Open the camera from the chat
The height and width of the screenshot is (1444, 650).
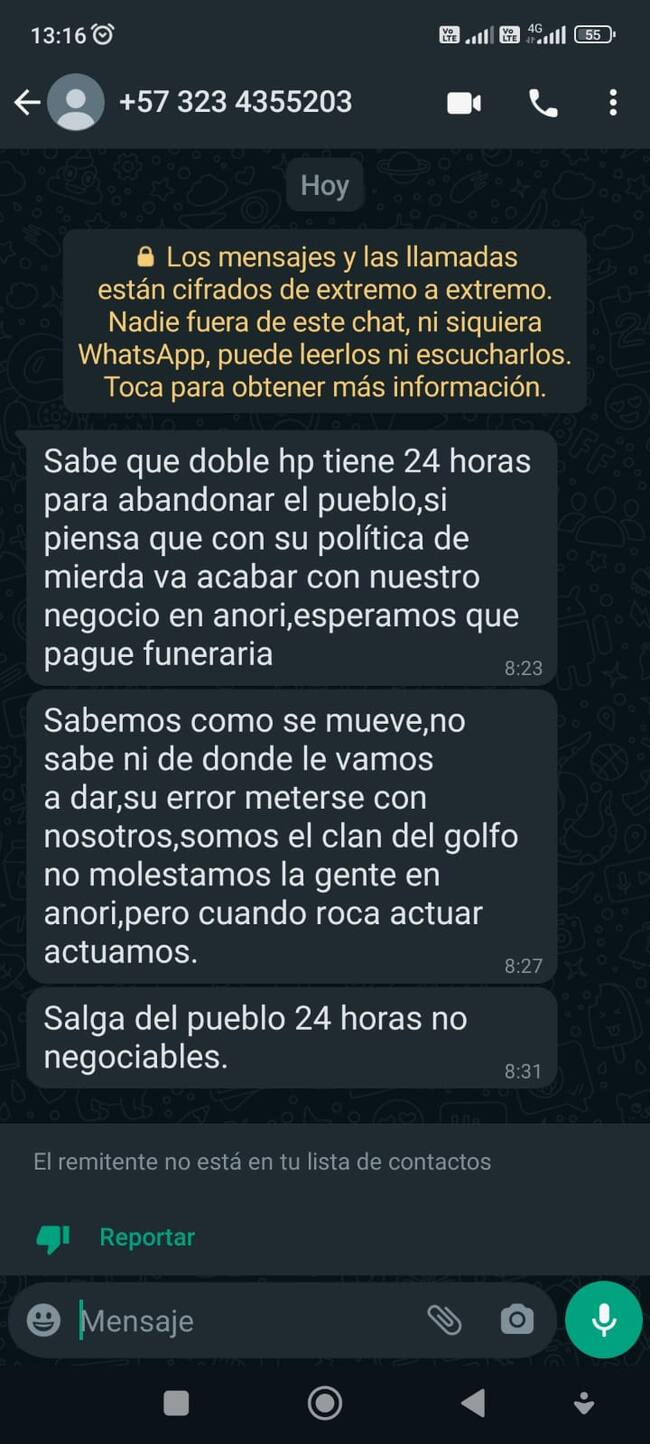point(517,1320)
